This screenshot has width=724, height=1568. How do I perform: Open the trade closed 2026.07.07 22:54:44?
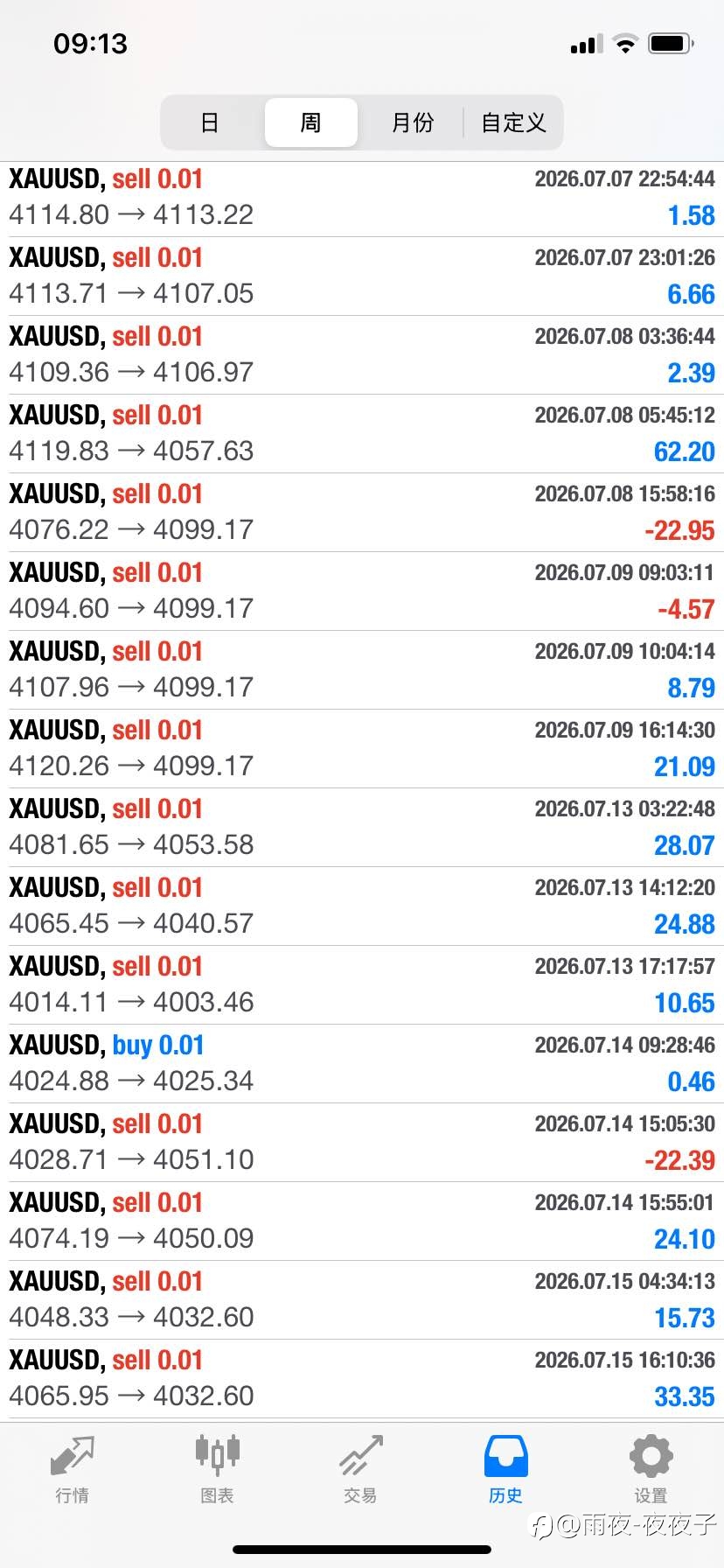(x=362, y=198)
